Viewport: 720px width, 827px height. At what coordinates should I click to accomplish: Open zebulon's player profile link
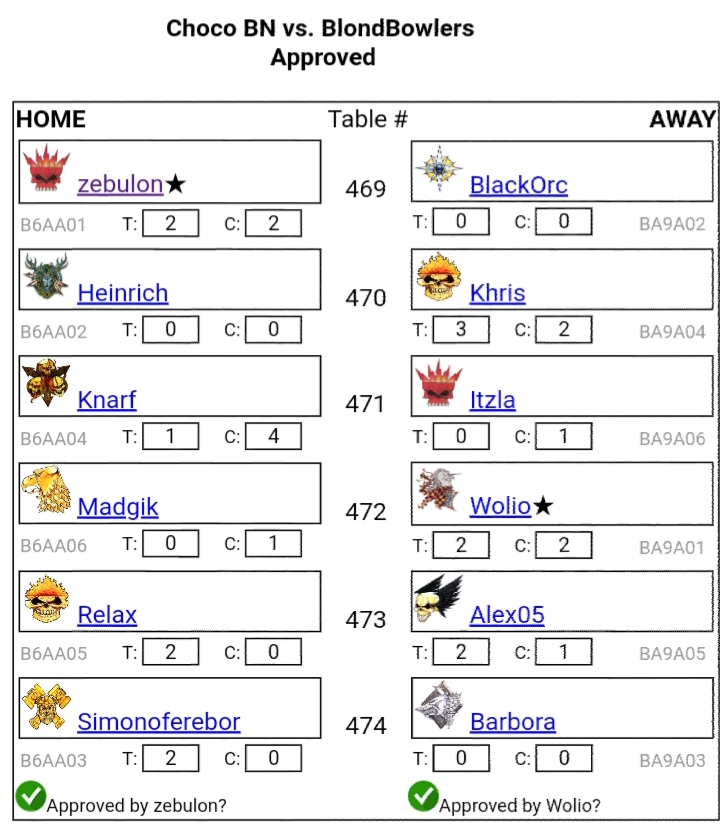pos(120,184)
